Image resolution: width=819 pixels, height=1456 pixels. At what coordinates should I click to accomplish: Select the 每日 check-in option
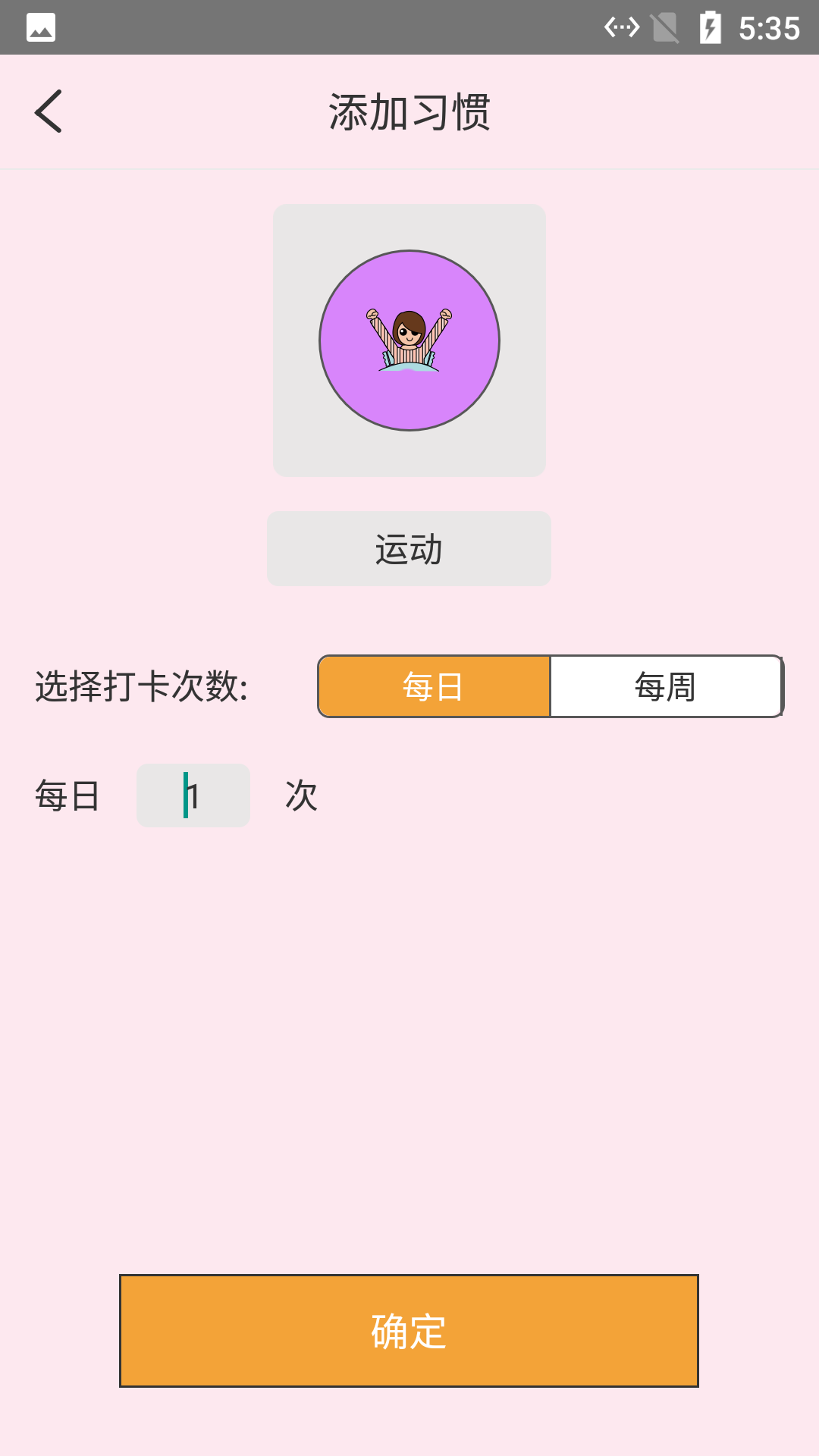pos(434,686)
